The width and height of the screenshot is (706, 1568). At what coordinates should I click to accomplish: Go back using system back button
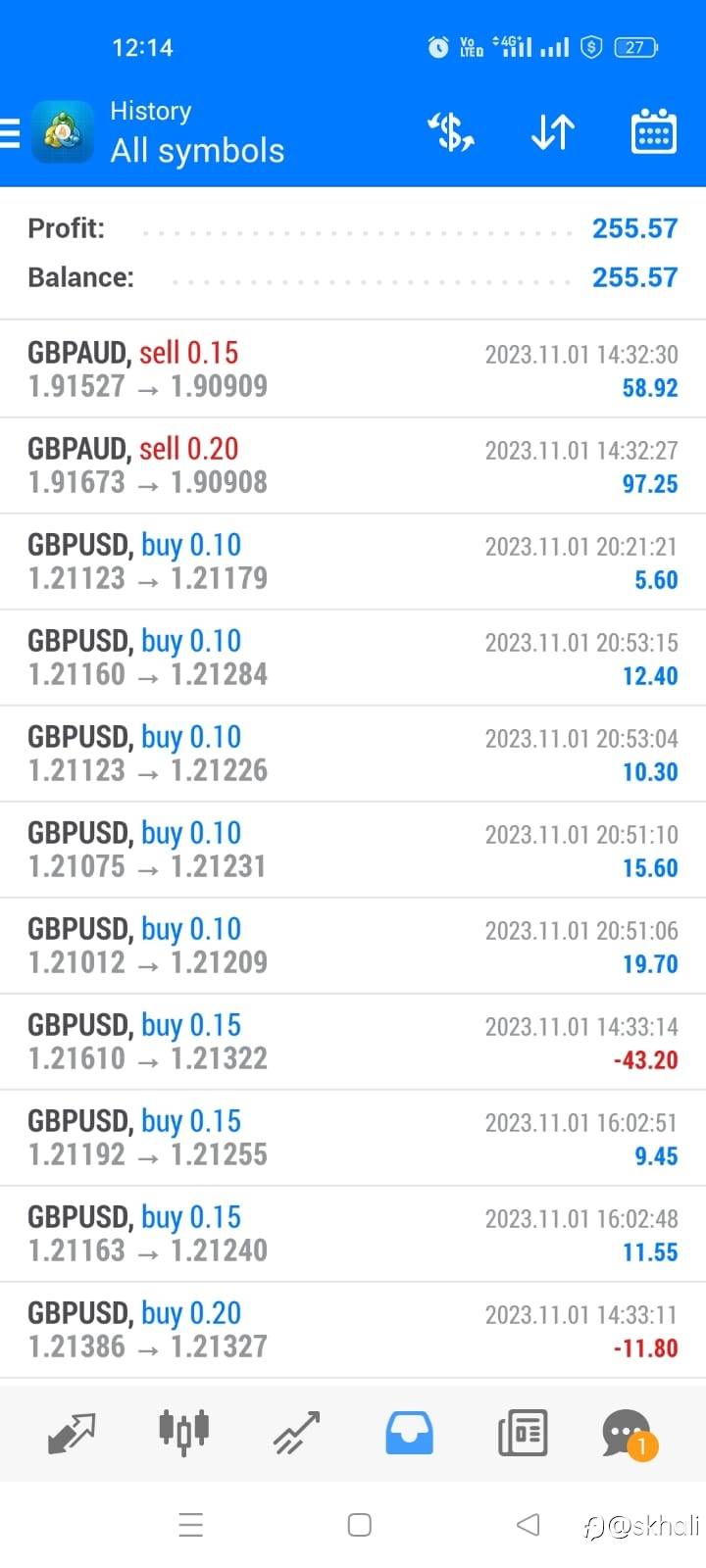click(528, 1524)
